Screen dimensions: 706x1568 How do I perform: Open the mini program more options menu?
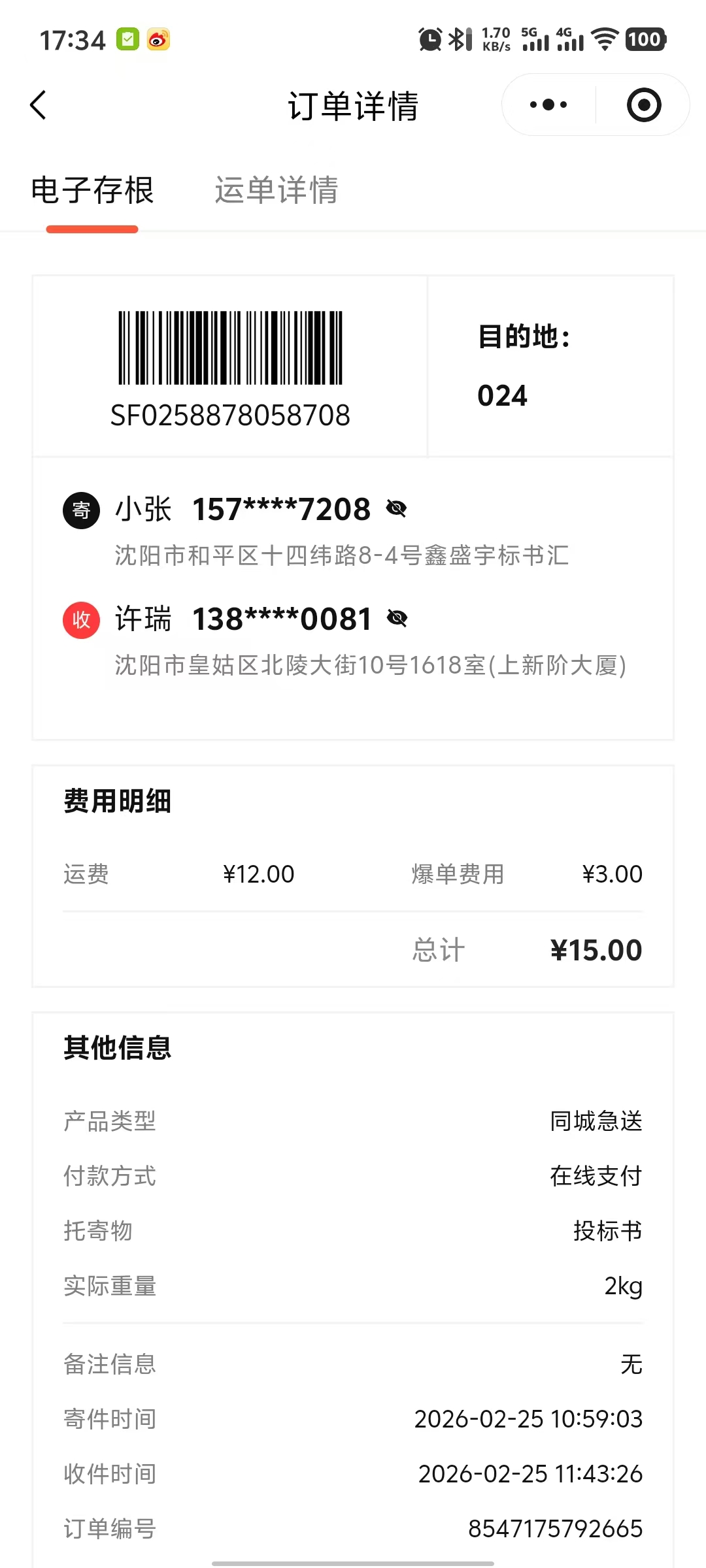coord(548,105)
